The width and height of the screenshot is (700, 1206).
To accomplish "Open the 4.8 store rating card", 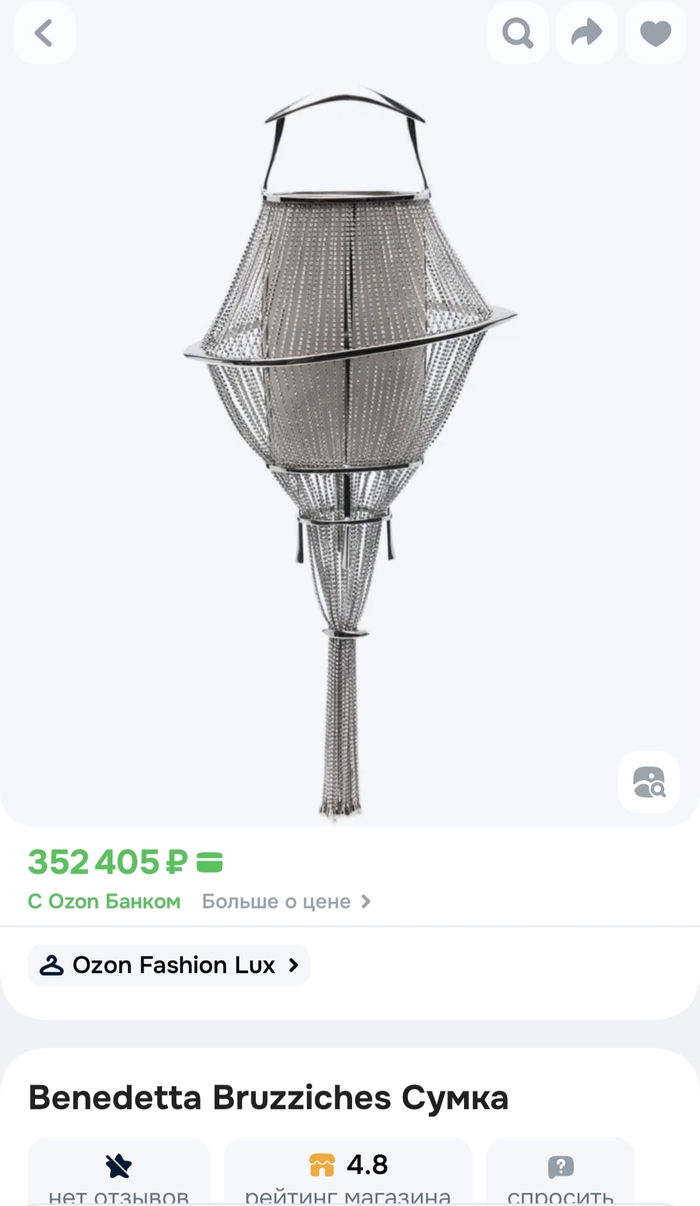I will pos(347,1175).
